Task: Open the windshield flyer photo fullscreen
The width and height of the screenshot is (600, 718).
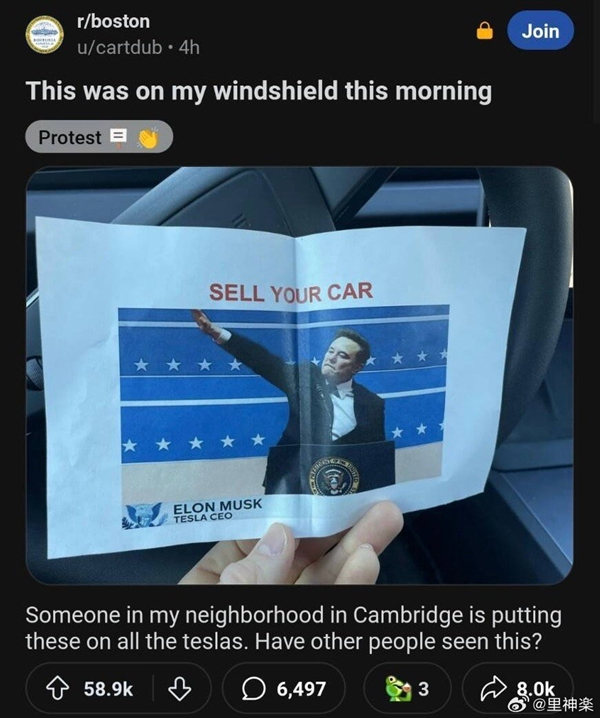Action: (299, 375)
